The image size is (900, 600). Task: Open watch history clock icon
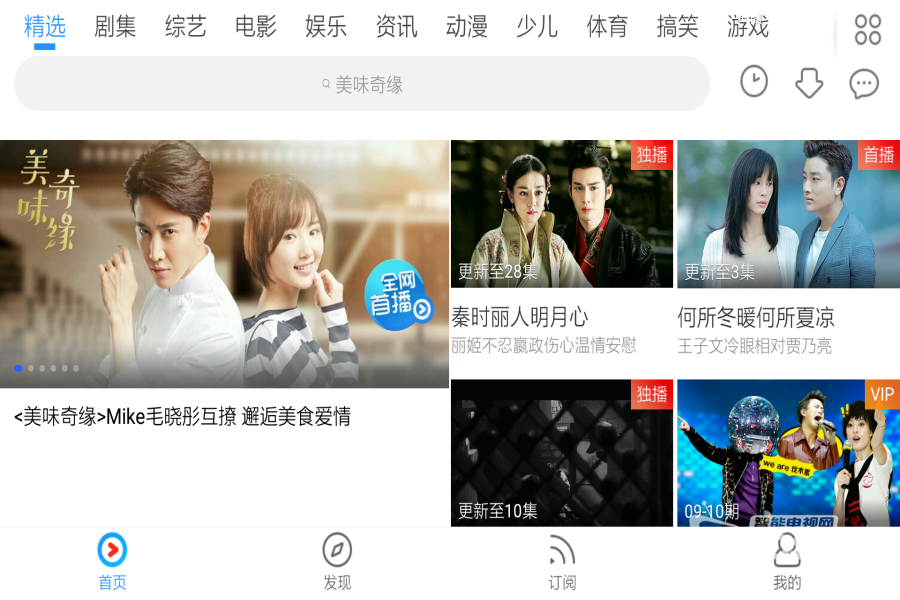[x=754, y=82]
